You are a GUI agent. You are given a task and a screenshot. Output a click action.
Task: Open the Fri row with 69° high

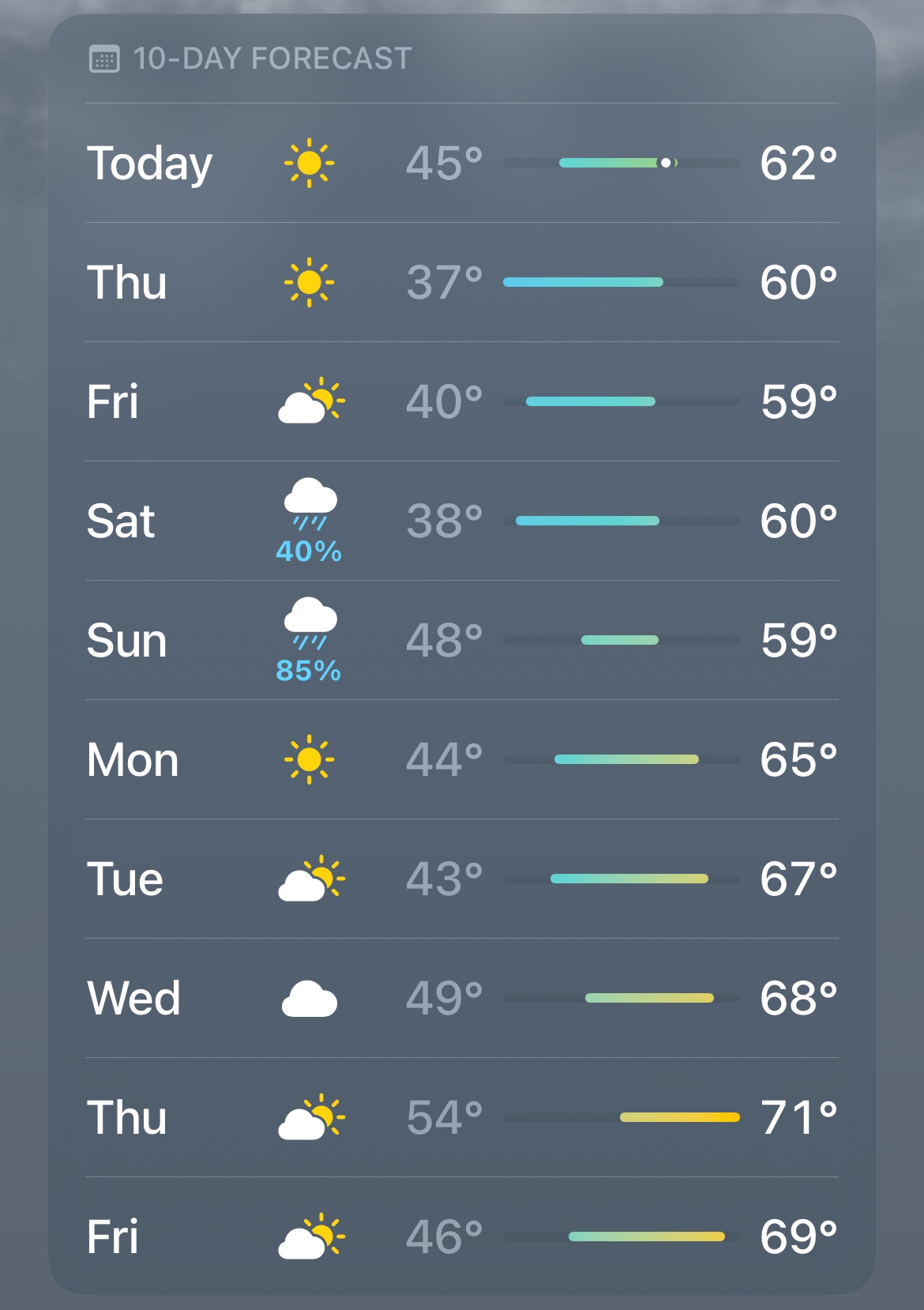click(462, 1237)
